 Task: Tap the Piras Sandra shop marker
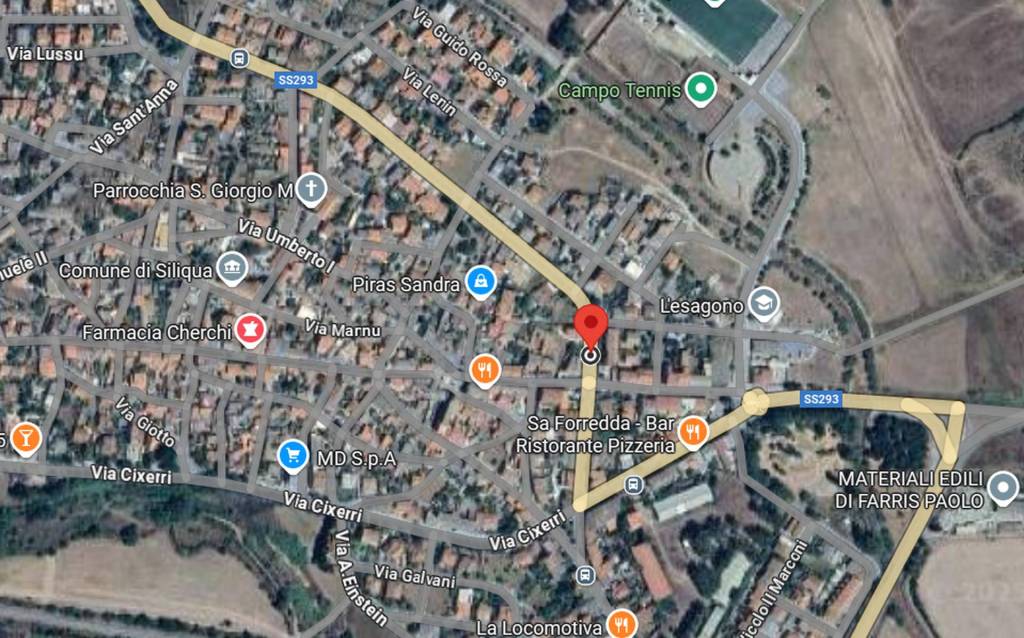pyautogui.click(x=481, y=283)
